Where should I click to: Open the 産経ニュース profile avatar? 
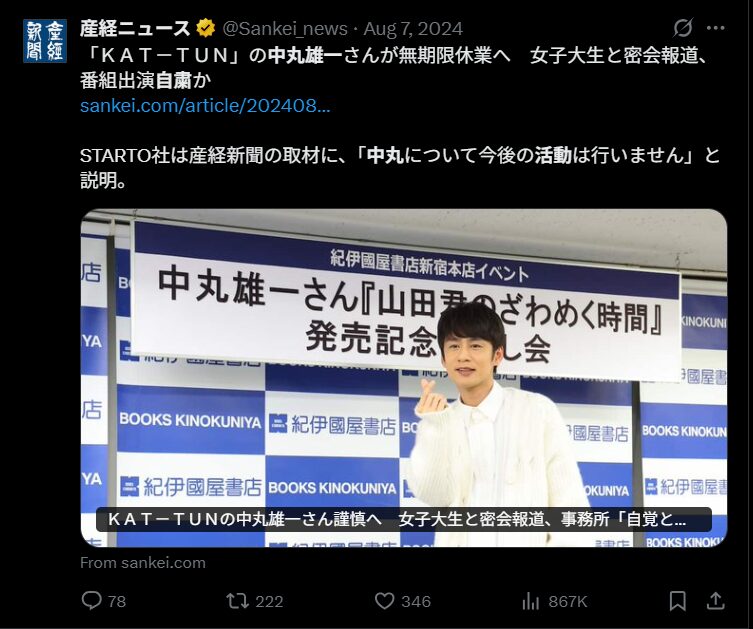point(44,40)
